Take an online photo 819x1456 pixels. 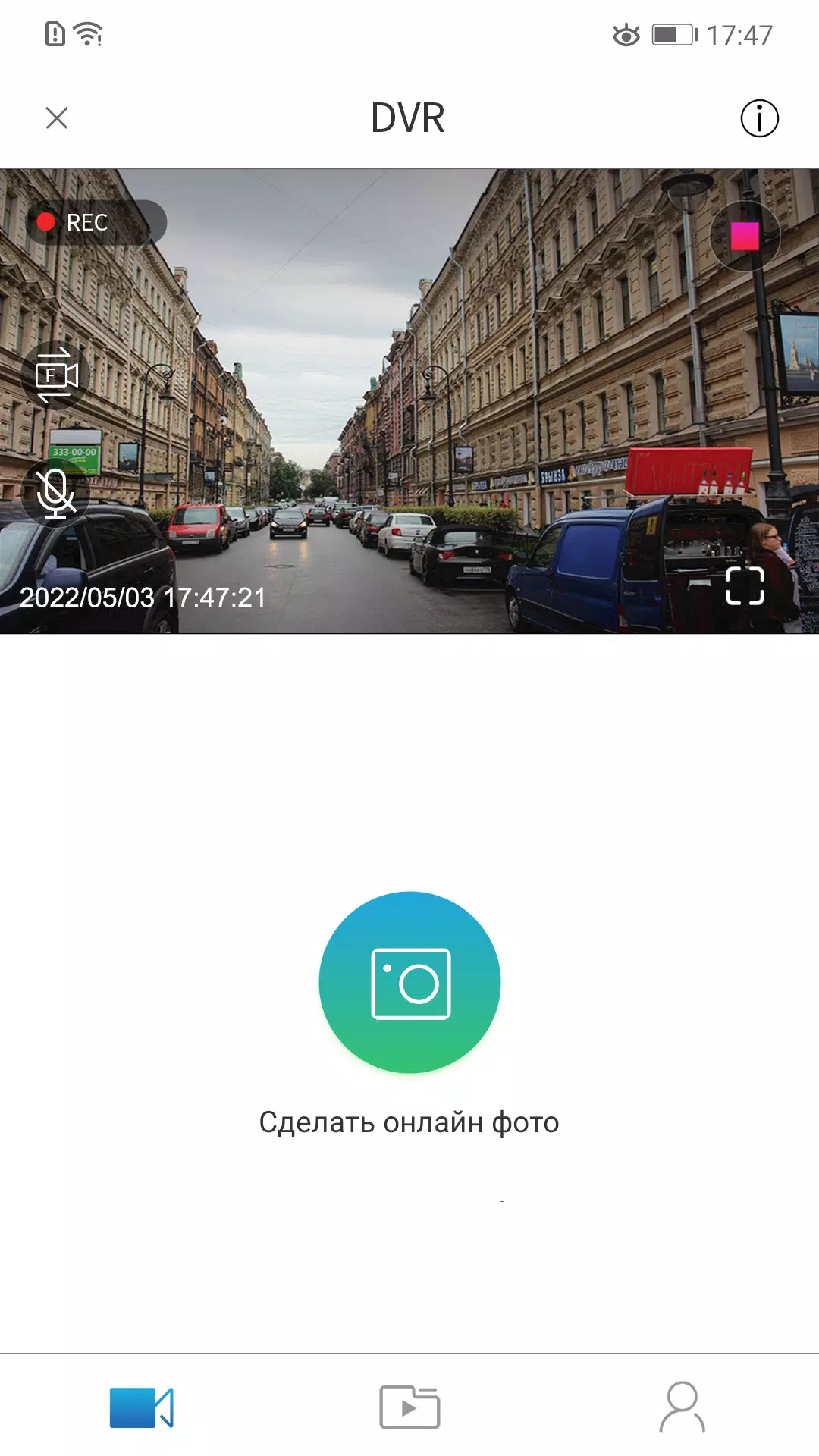pyautogui.click(x=409, y=982)
